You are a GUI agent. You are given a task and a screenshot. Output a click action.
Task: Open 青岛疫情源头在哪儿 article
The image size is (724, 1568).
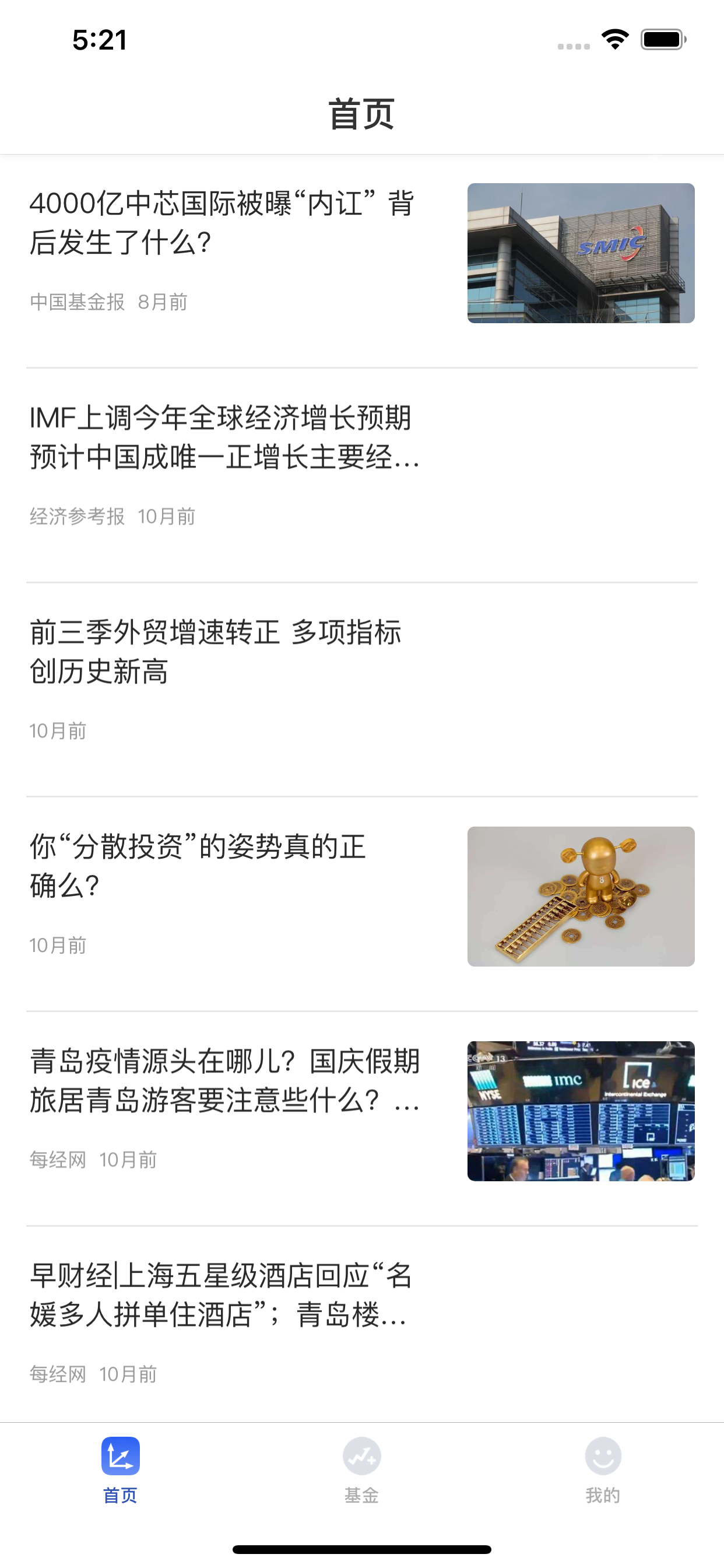362,1118
